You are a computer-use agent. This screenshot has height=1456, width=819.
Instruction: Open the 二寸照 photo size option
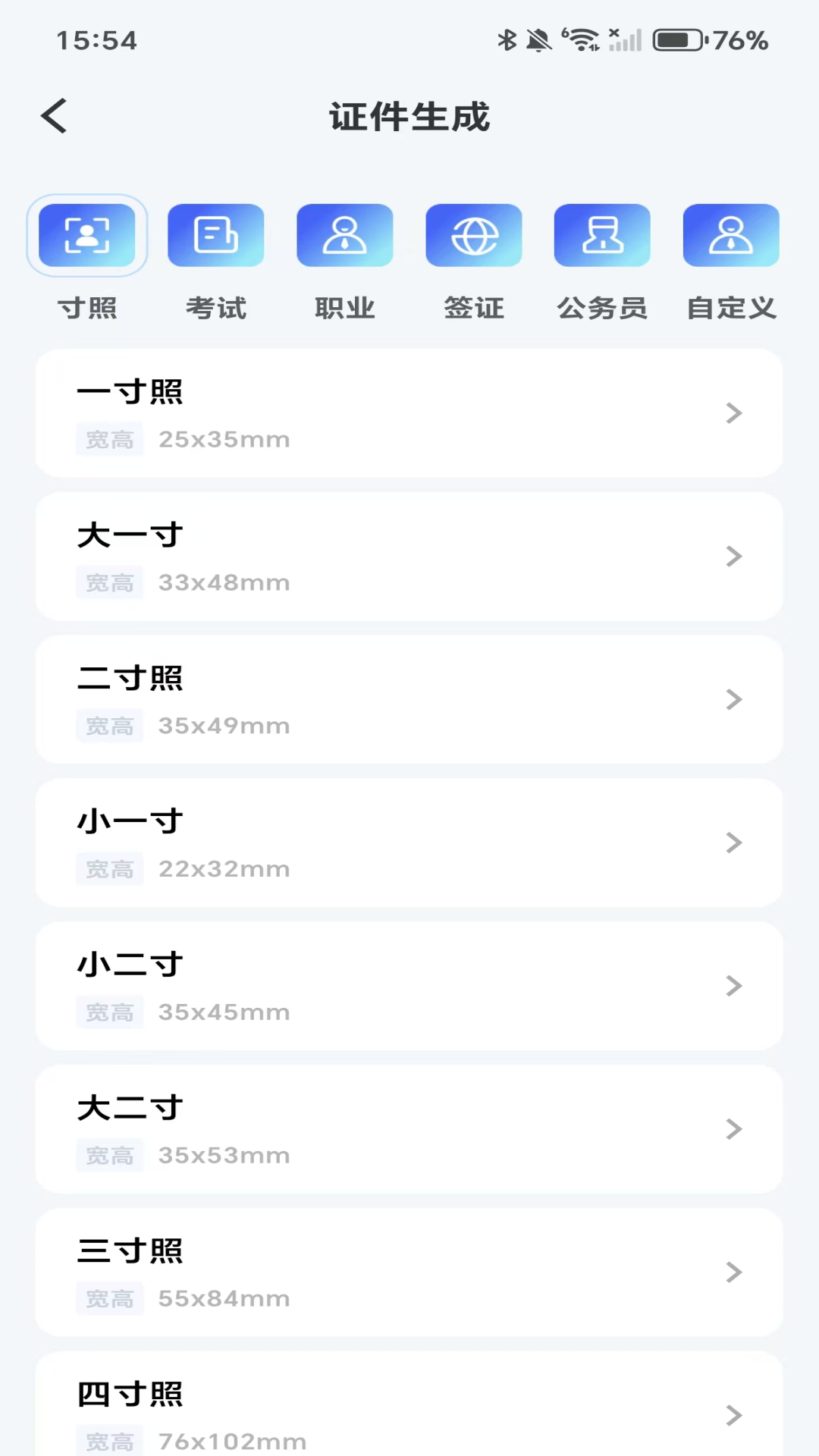[409, 699]
